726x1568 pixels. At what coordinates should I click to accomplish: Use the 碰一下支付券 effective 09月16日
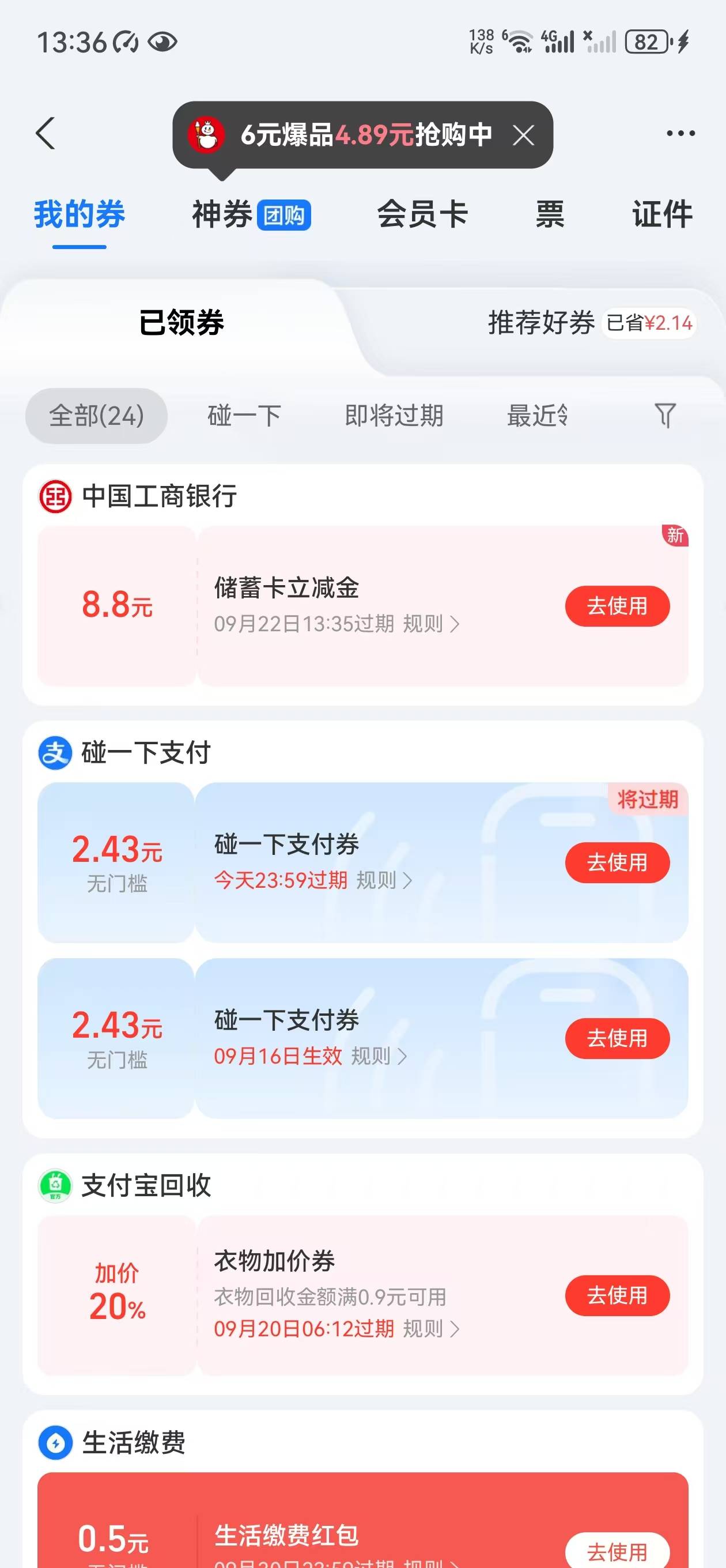tap(617, 1038)
